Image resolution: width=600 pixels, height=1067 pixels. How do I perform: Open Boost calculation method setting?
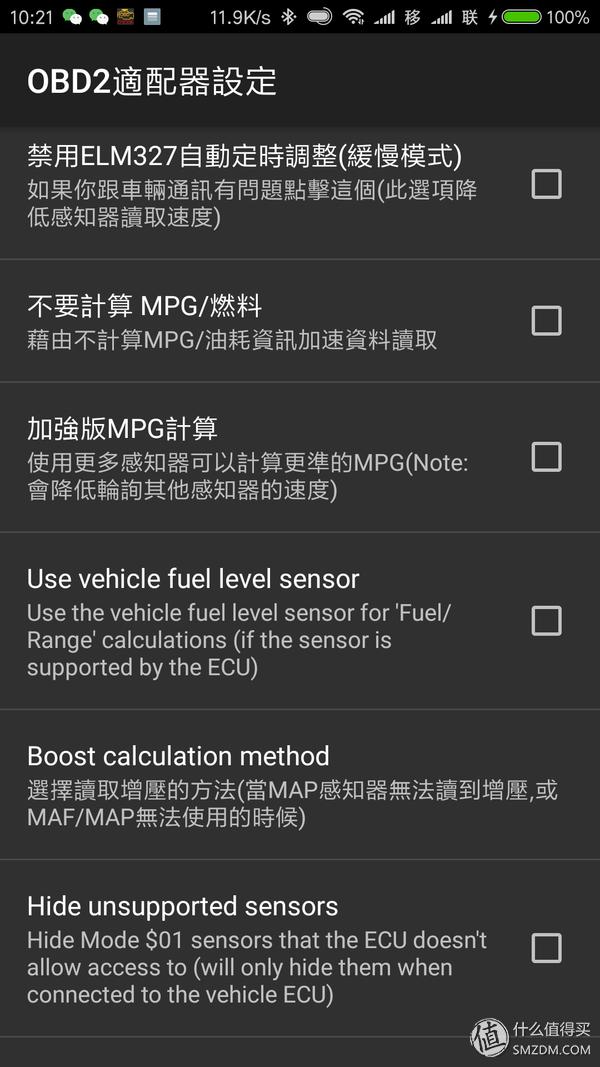click(290, 786)
